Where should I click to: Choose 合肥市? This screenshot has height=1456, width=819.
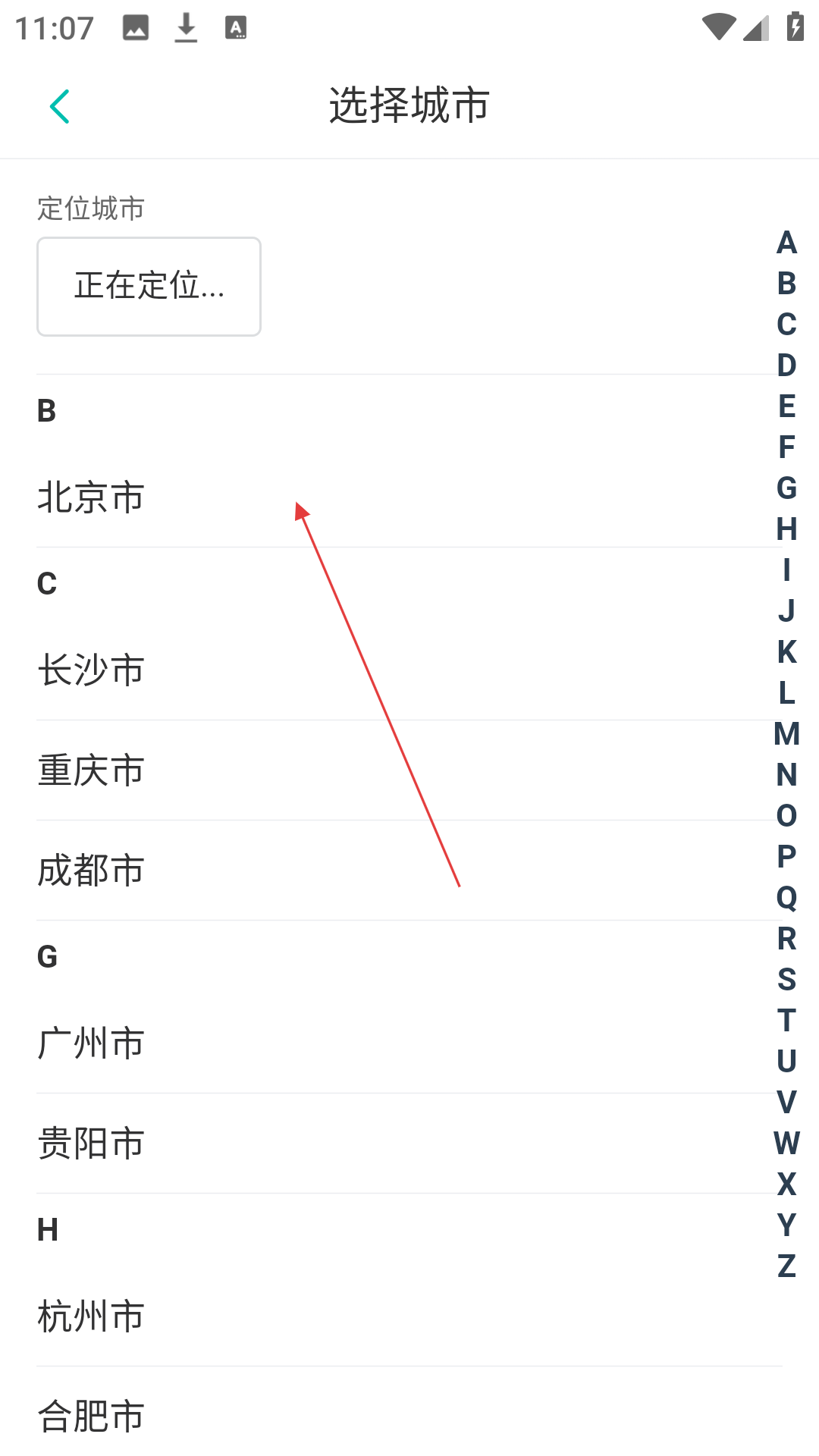[x=409, y=1417]
